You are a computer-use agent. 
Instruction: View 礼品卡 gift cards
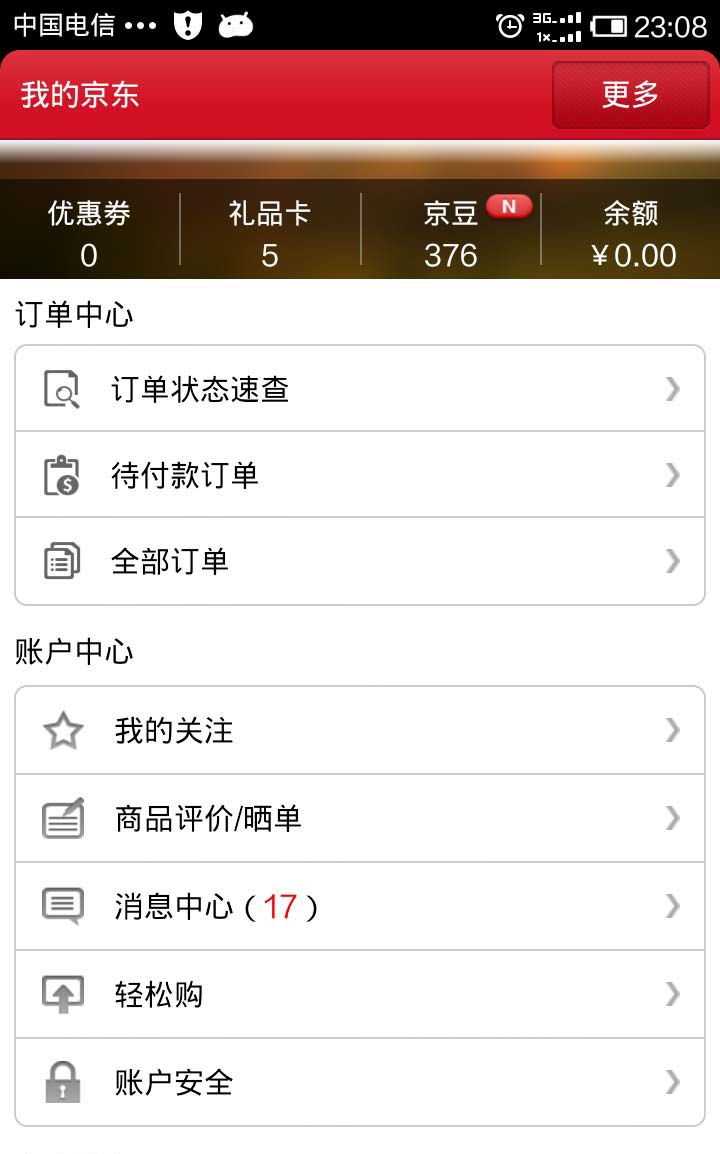[270, 234]
